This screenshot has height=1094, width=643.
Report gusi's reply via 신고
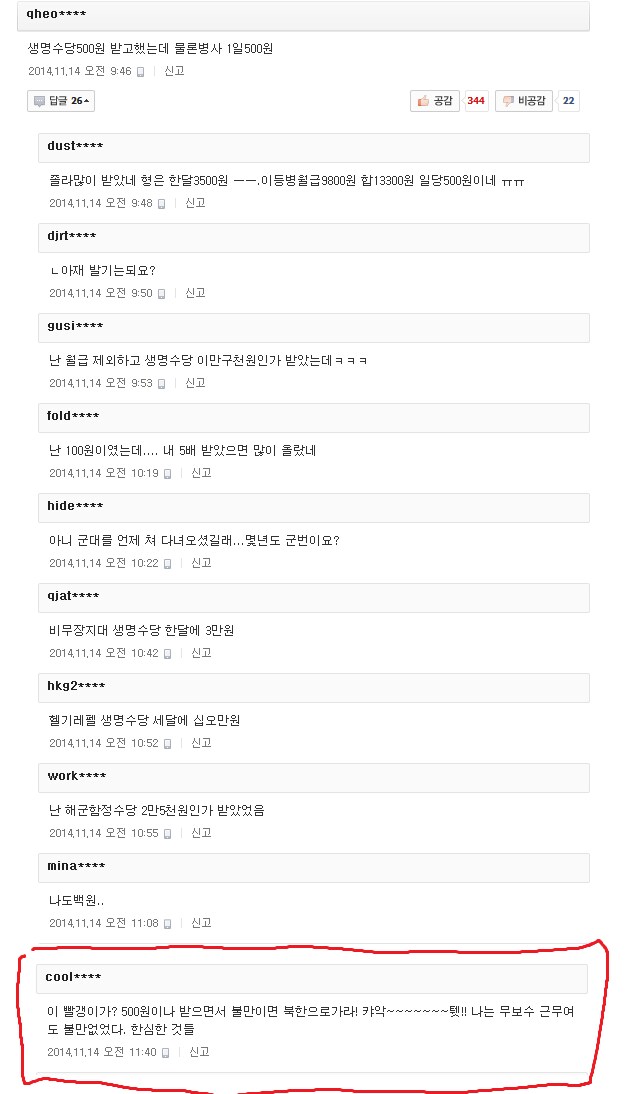195,383
